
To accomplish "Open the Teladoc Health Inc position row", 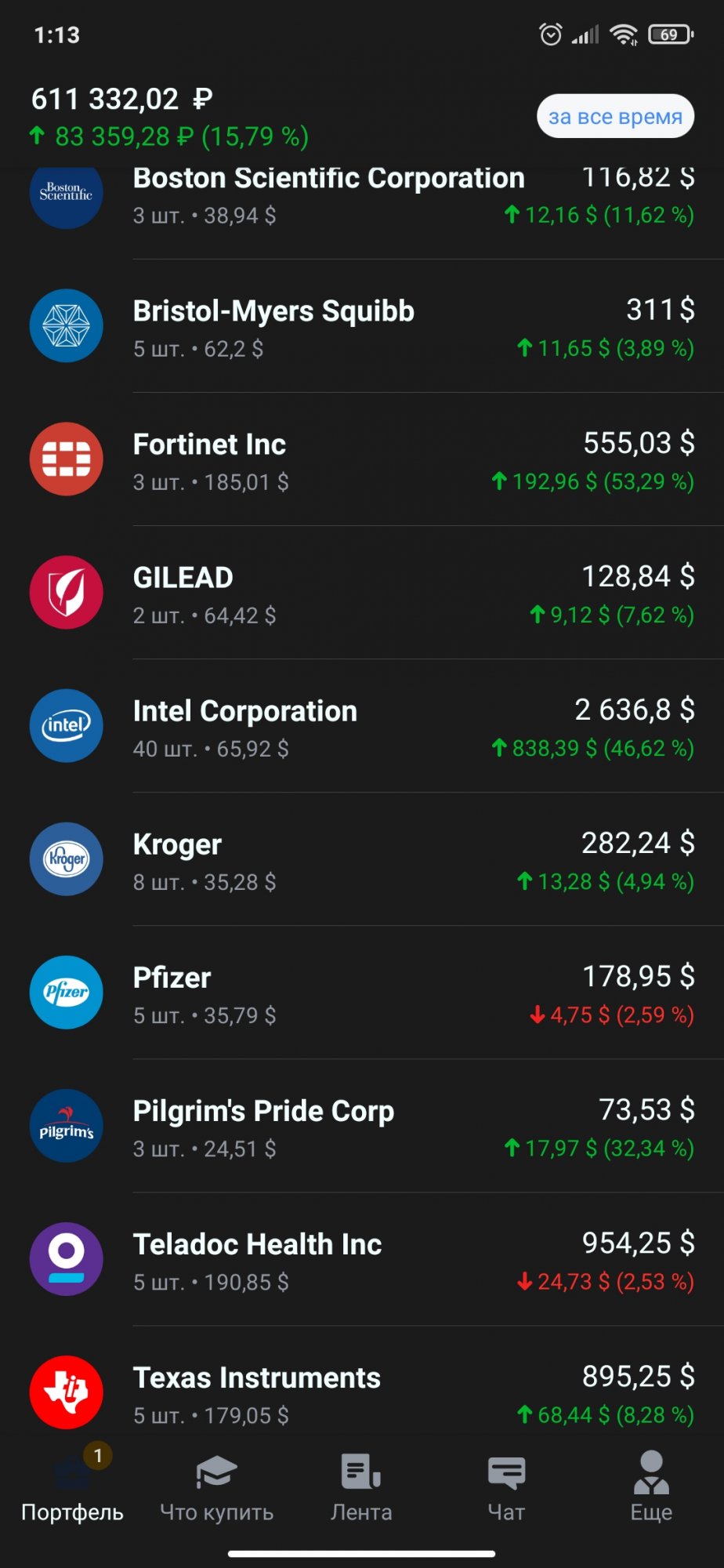I will coord(362,1259).
